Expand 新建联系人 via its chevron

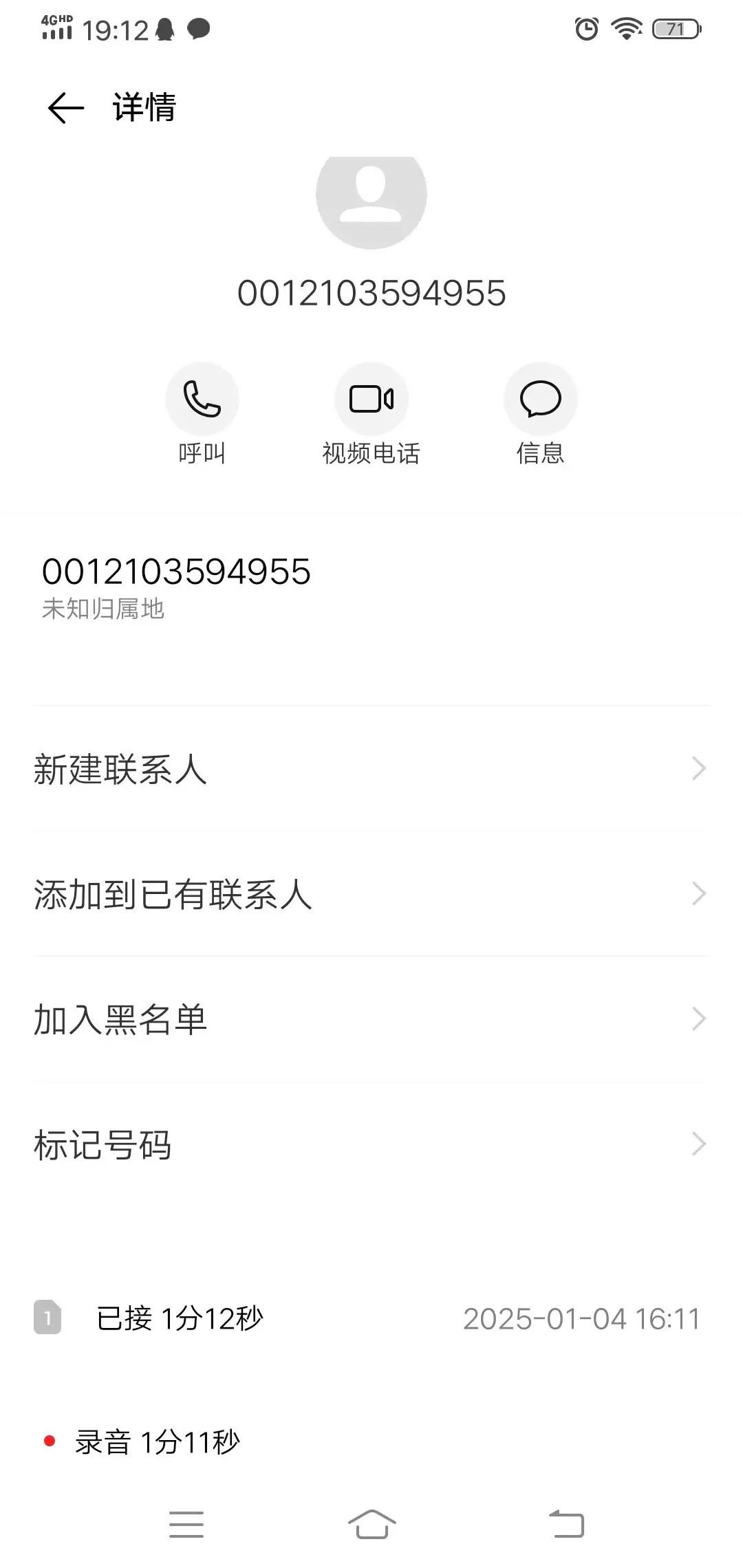(x=698, y=767)
